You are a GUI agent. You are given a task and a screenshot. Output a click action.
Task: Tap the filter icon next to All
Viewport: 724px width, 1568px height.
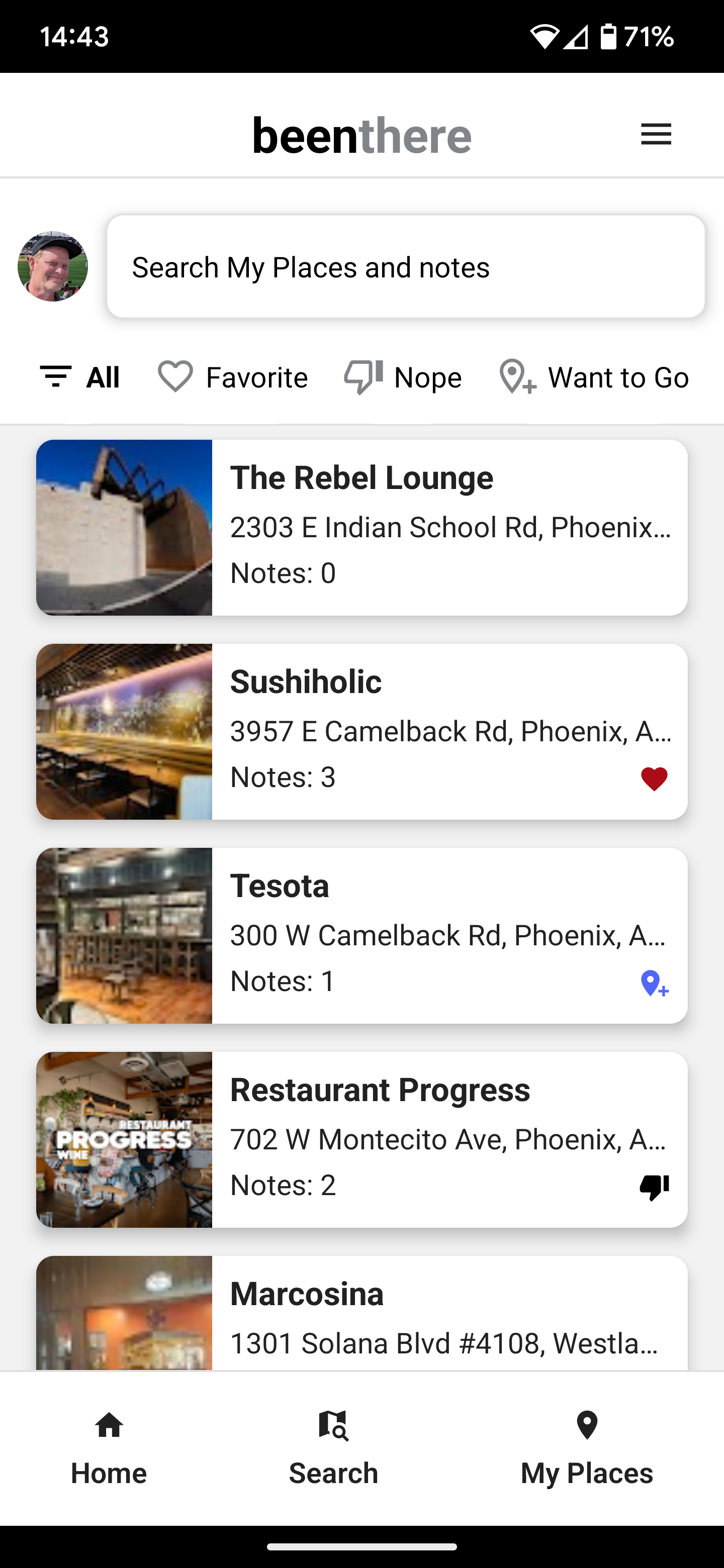(55, 376)
